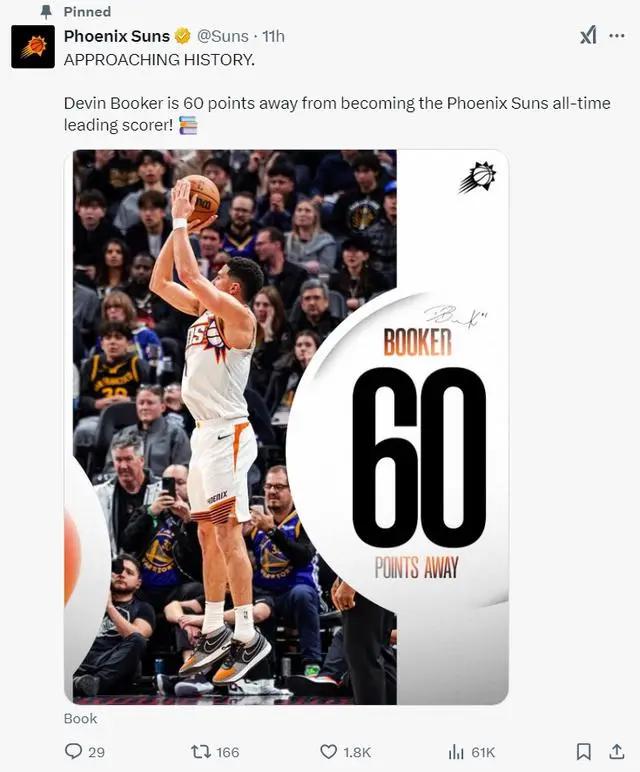
Task: Repost the Devin Booker post
Action: [200, 751]
